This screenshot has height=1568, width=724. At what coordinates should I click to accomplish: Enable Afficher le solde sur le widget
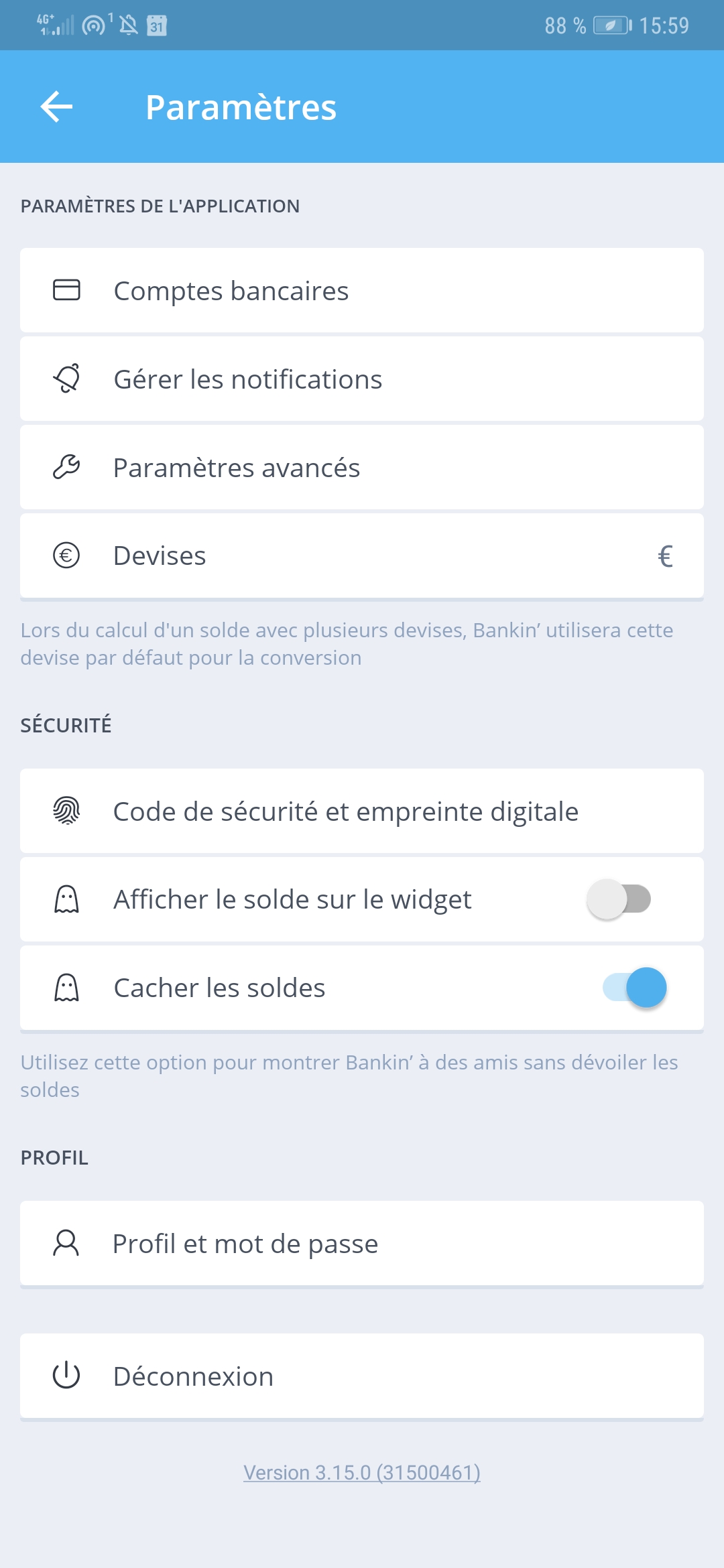click(x=619, y=899)
